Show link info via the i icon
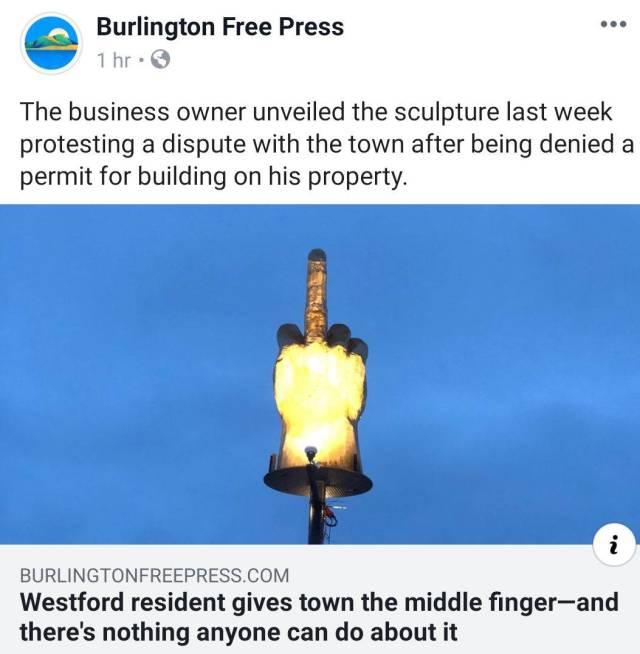Viewport: 640px width, 654px height. coord(615,545)
